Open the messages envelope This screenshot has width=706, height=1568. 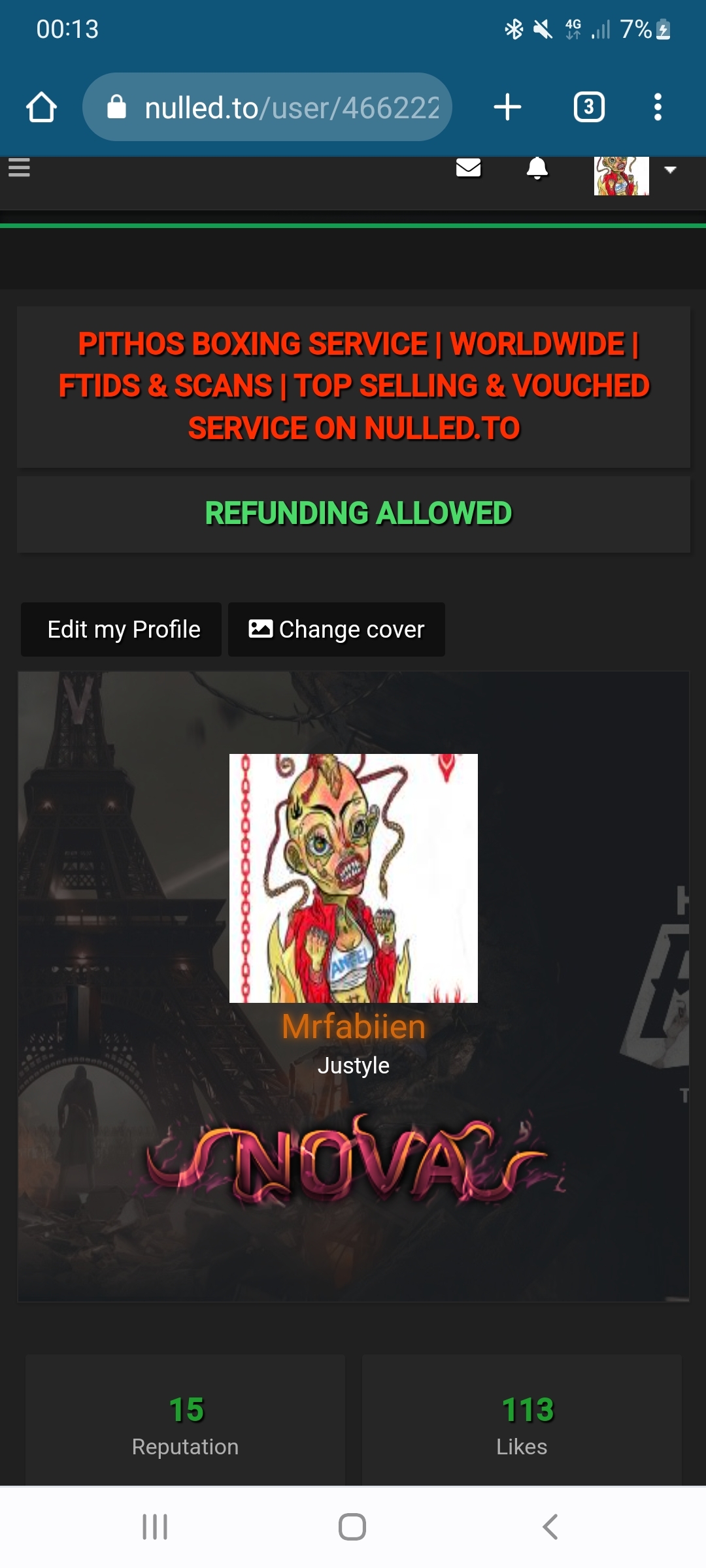pyautogui.click(x=469, y=169)
